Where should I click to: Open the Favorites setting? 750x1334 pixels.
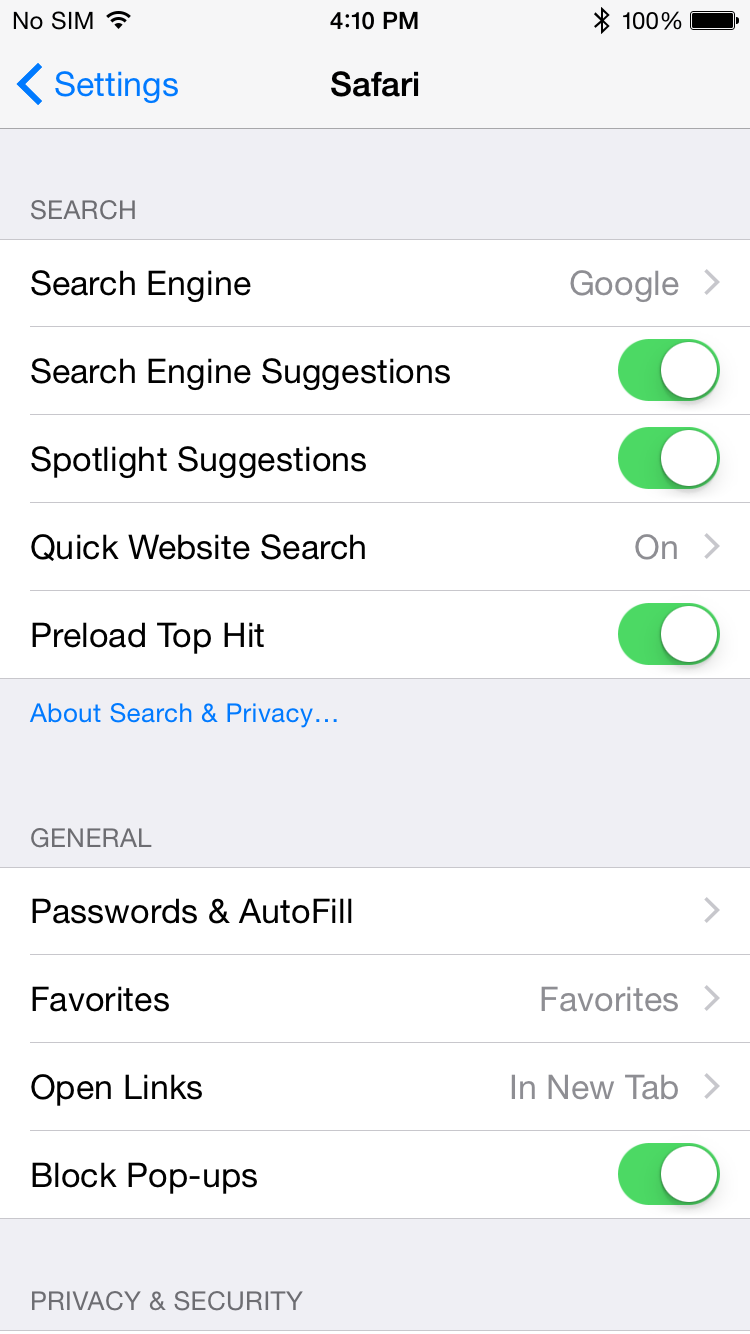coord(375,1000)
